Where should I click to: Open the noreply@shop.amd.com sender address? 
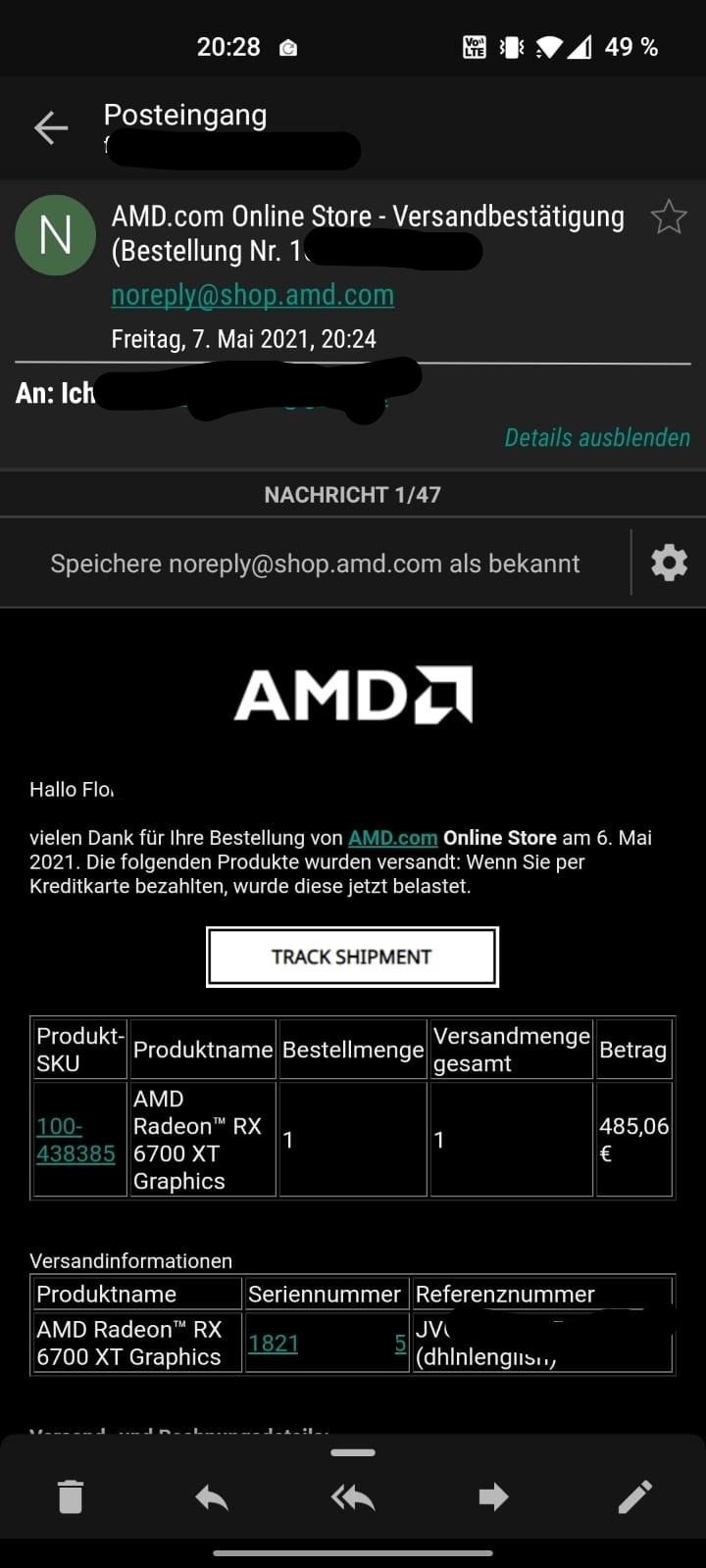(252, 295)
